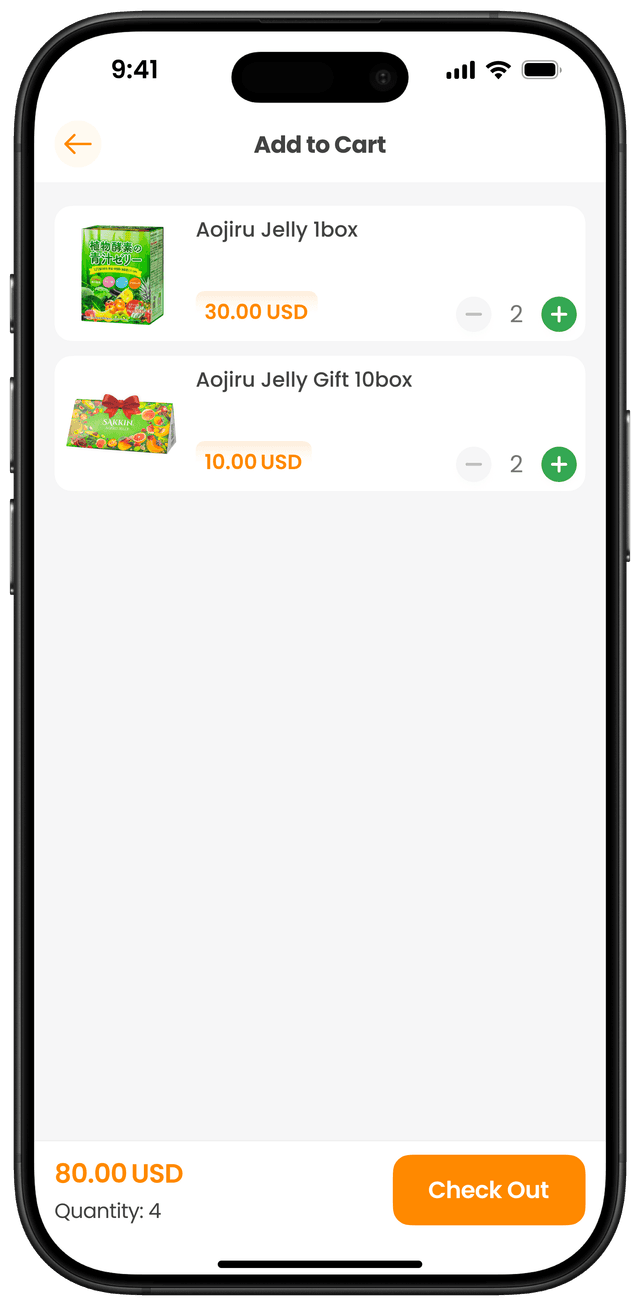This screenshot has height=1306, width=640.
Task: Reduce quantity of Aojiru Jelly Gift 10box
Action: pyautogui.click(x=474, y=464)
